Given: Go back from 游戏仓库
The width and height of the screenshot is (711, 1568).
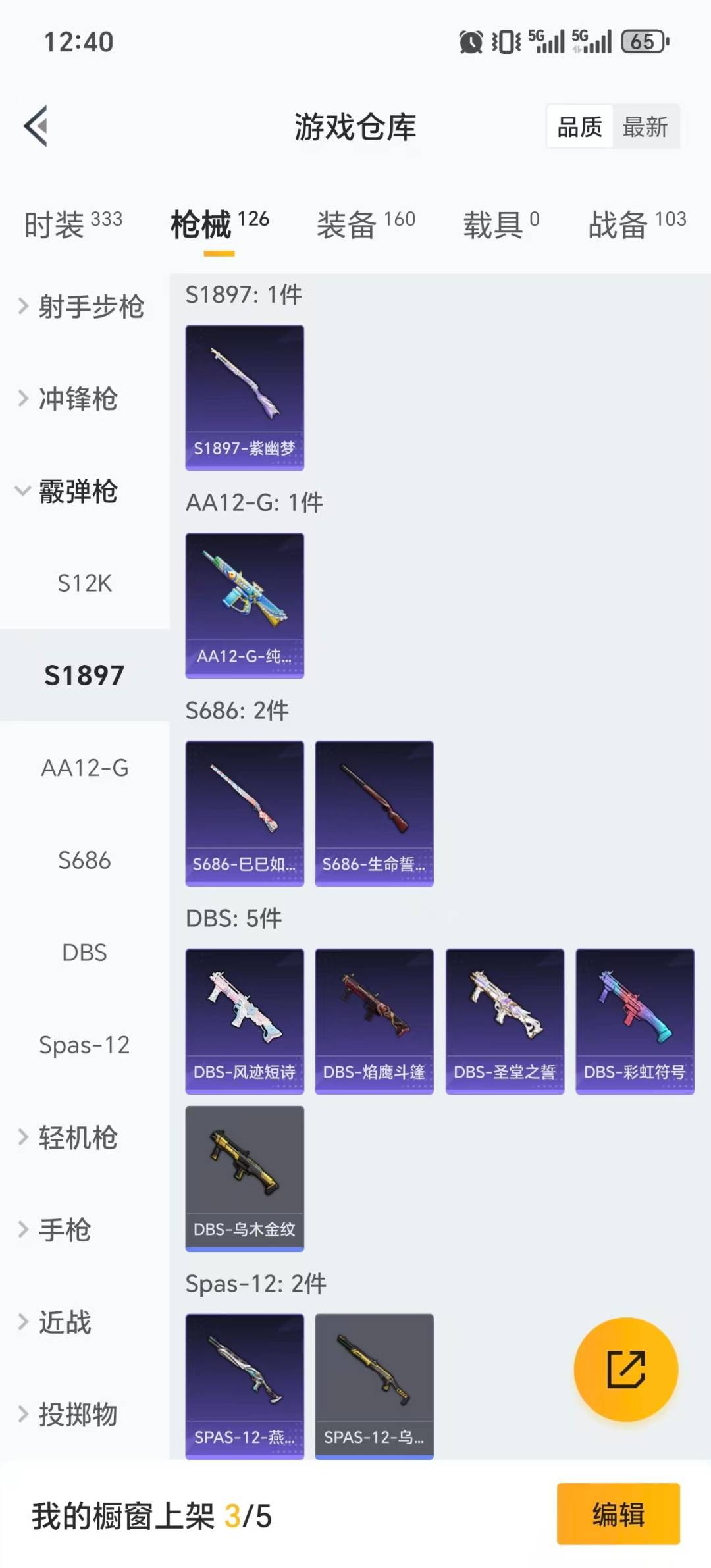Looking at the screenshot, I should [x=37, y=126].
